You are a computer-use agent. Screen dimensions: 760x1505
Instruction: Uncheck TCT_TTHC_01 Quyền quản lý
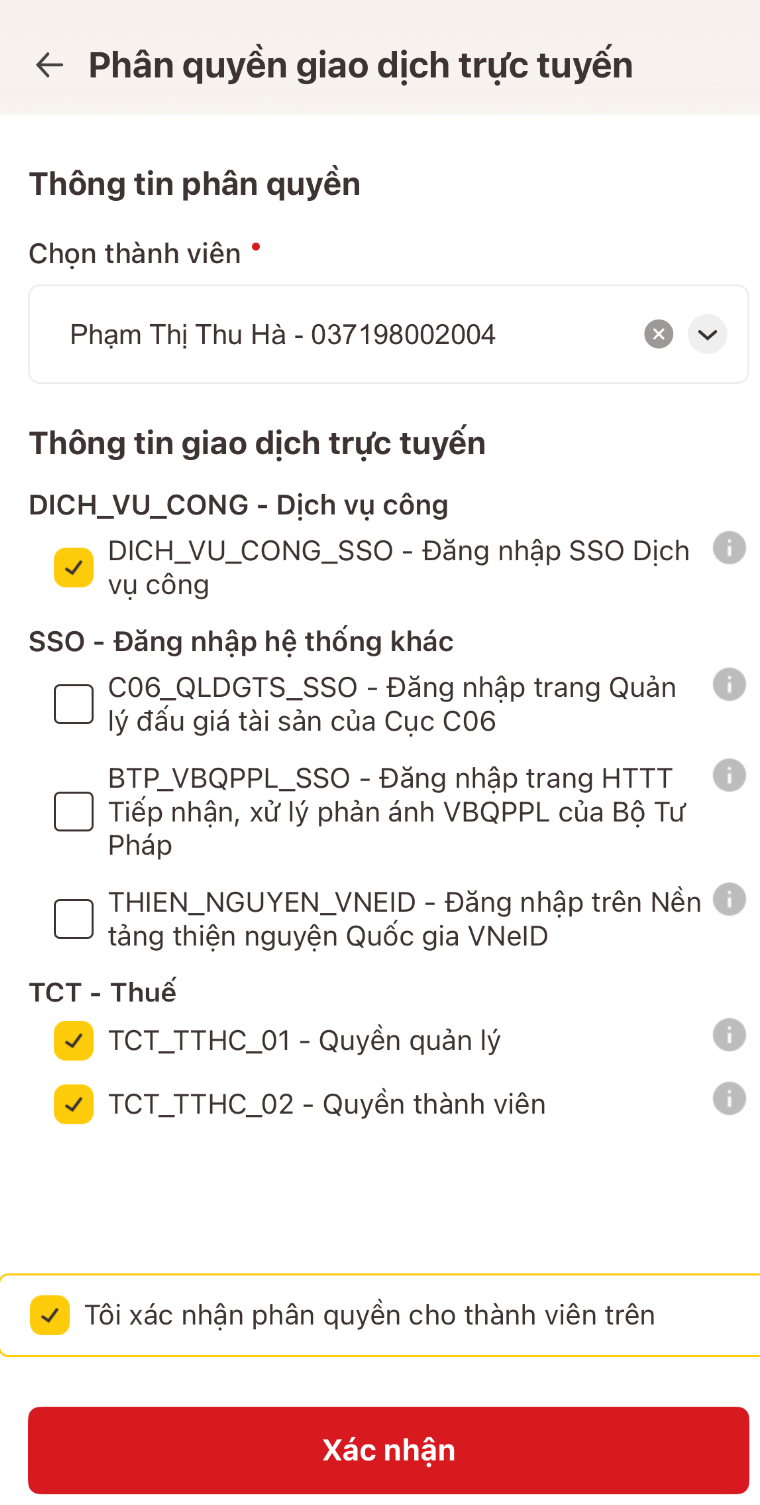(x=74, y=1041)
